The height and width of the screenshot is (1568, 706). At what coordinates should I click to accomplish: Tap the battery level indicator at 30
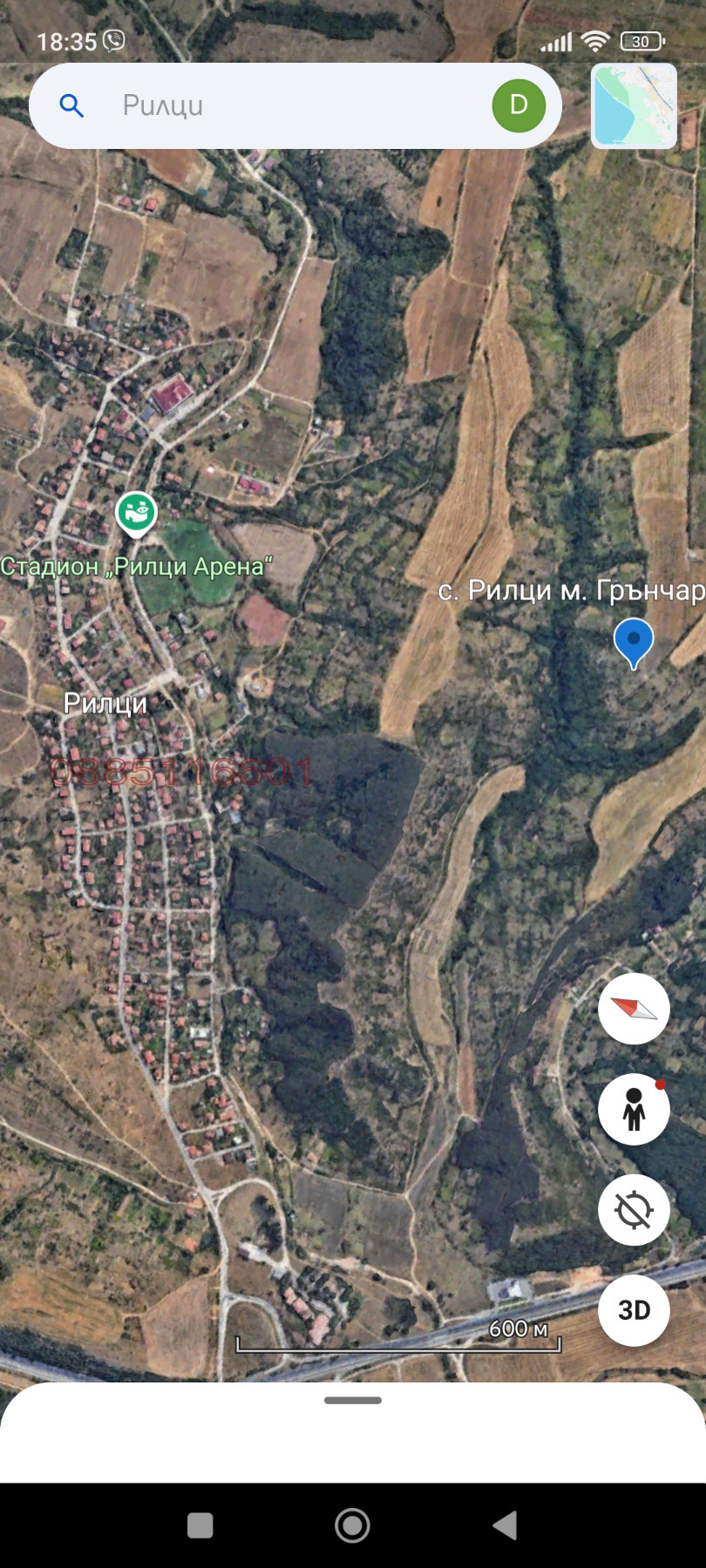point(639,40)
